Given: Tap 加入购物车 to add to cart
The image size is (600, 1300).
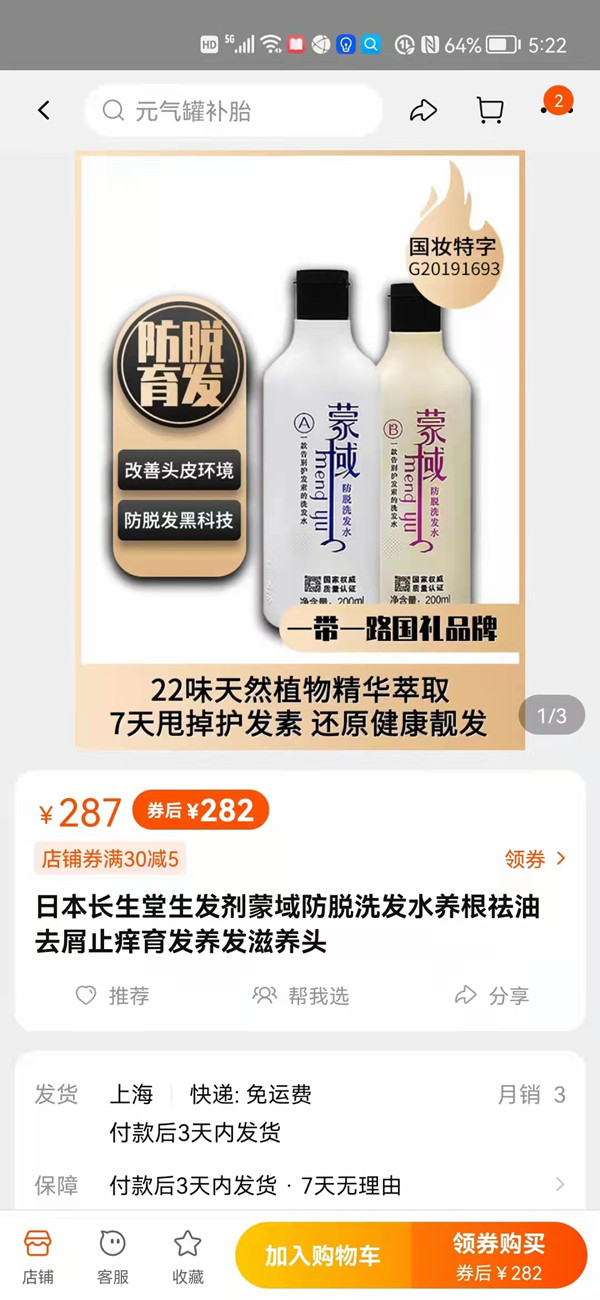Looking at the screenshot, I should [x=323, y=1256].
